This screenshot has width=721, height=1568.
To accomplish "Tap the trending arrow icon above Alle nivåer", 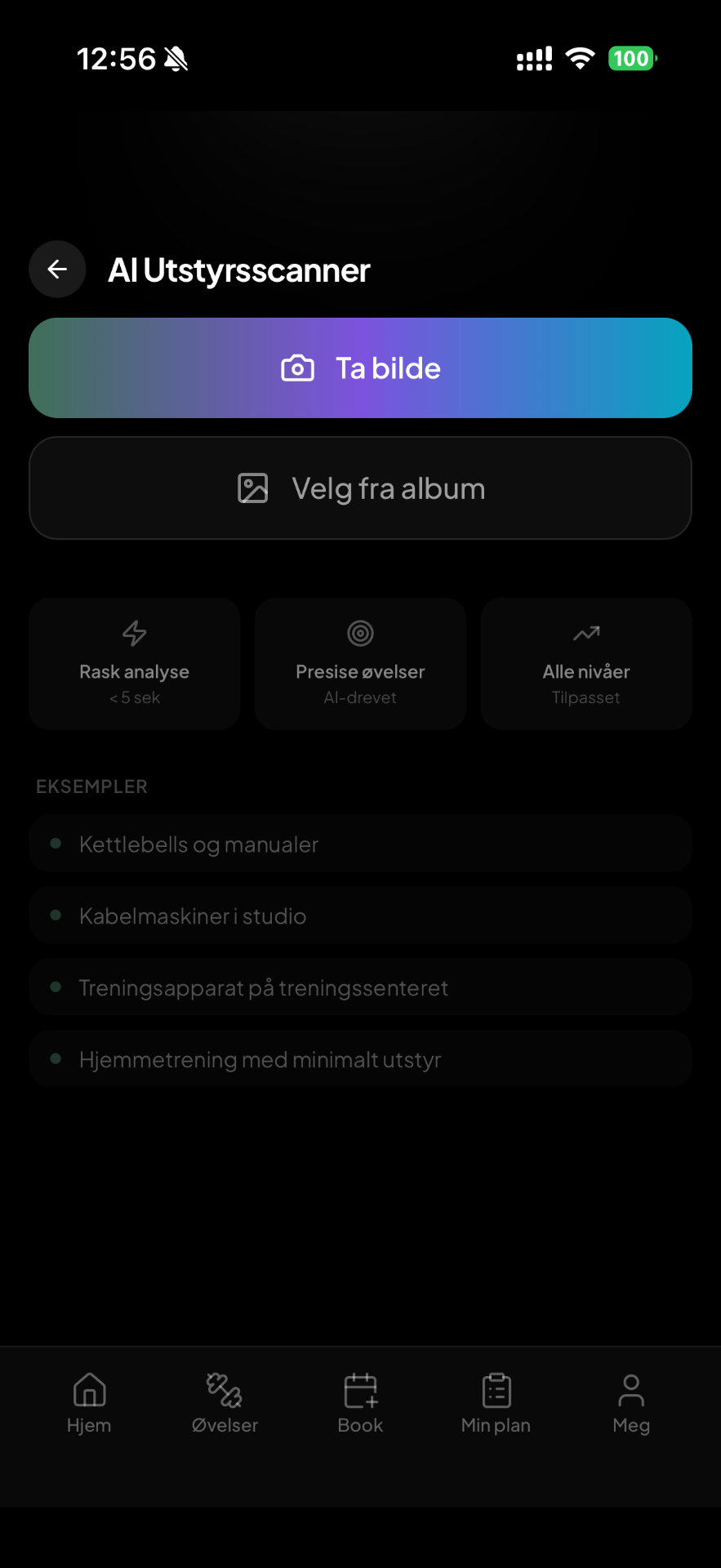I will point(585,632).
